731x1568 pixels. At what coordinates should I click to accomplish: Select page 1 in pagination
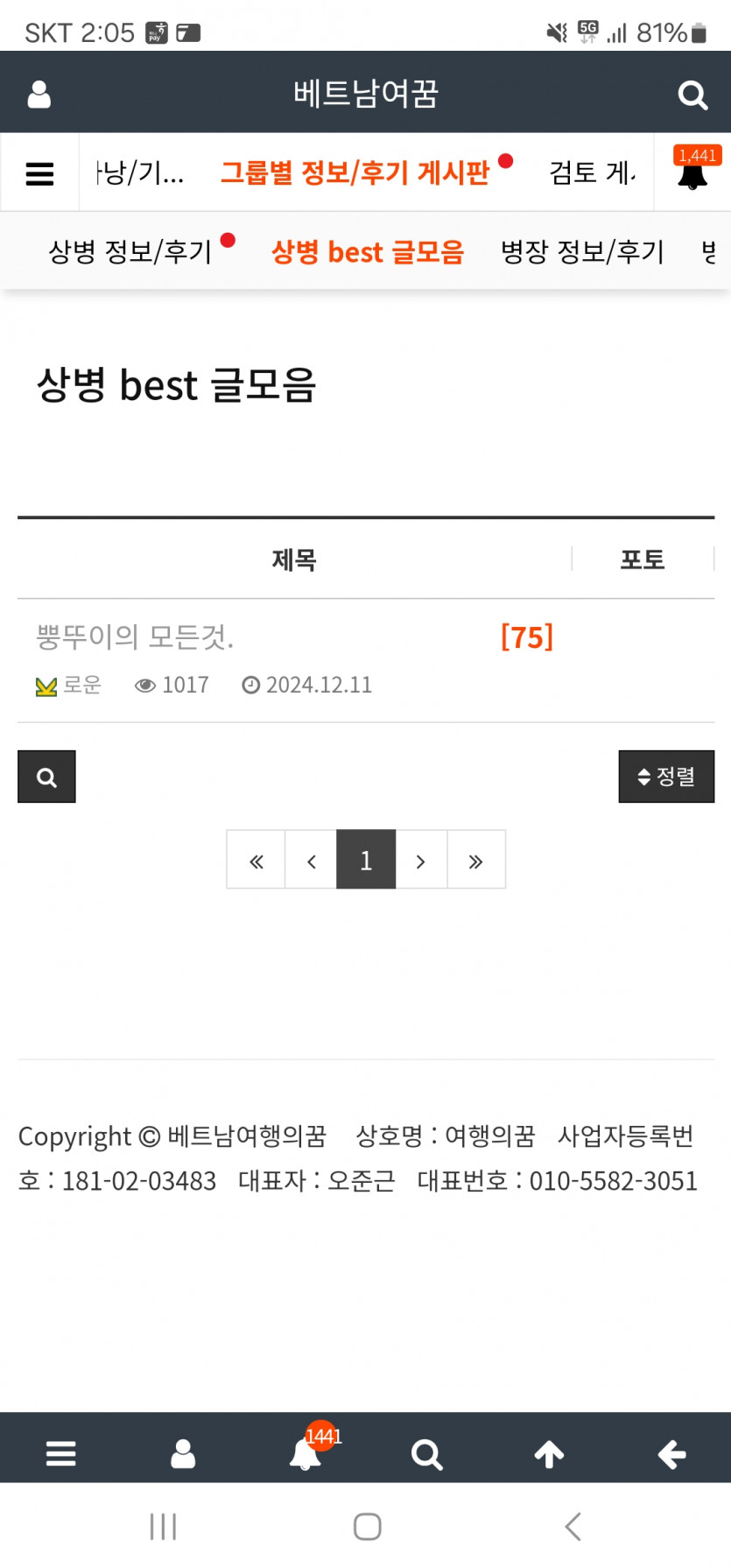pos(366,860)
